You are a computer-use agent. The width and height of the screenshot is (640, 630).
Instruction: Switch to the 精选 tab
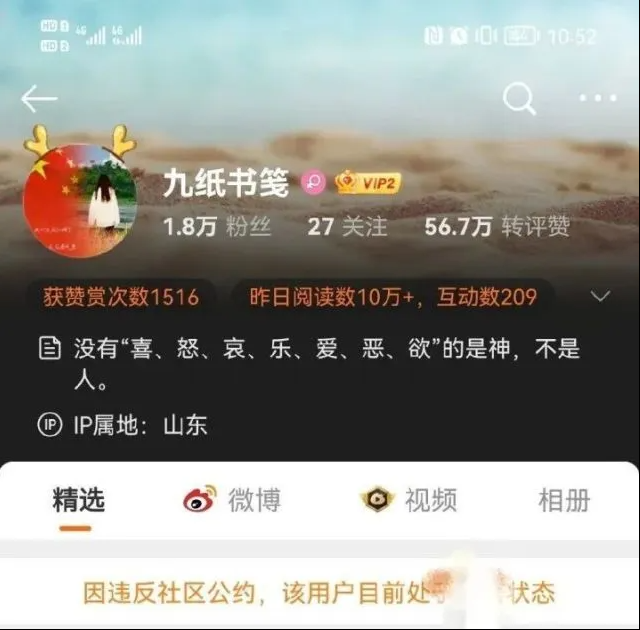[x=78, y=500]
